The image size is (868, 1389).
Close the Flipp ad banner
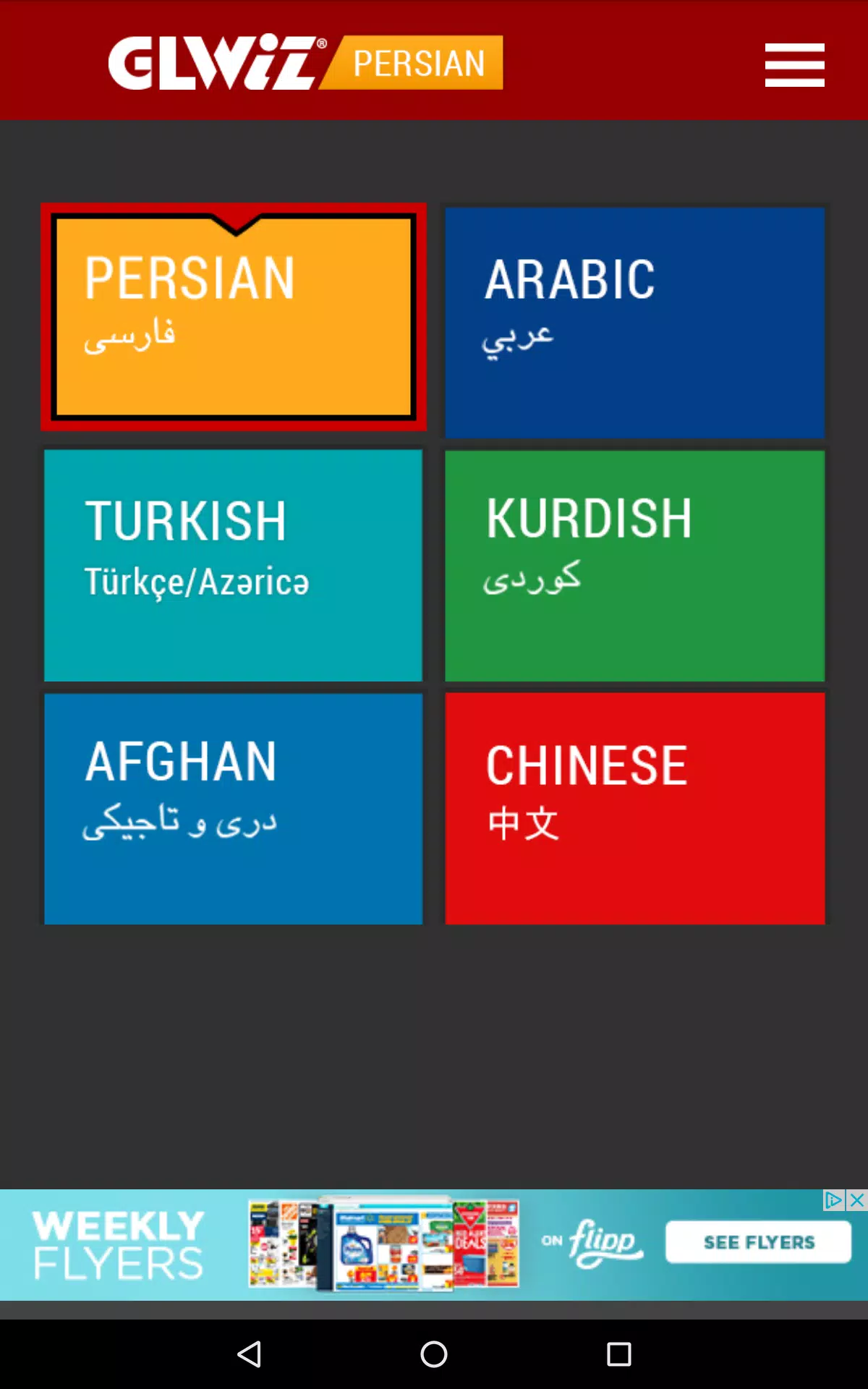pos(857,1200)
